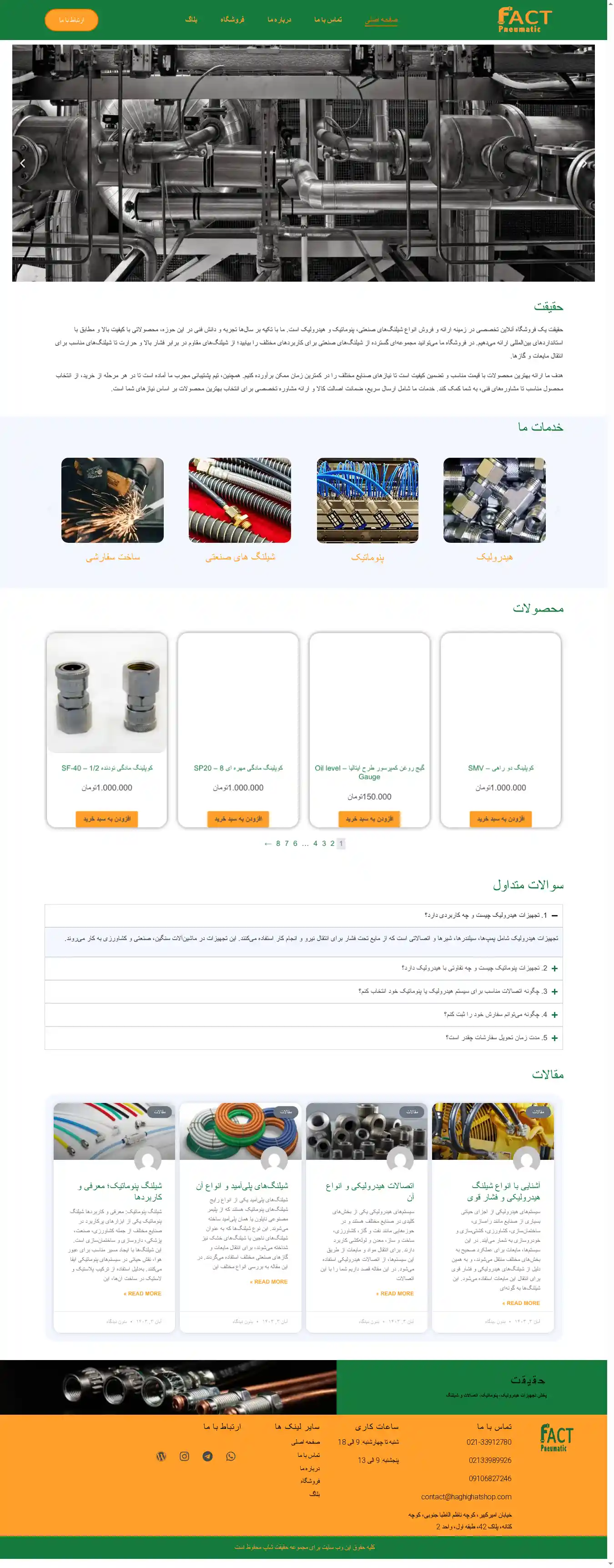Screen dimensions: 614x1568
Task: Add SF-40 – 1/2 coupling to cart
Action: 106,819
